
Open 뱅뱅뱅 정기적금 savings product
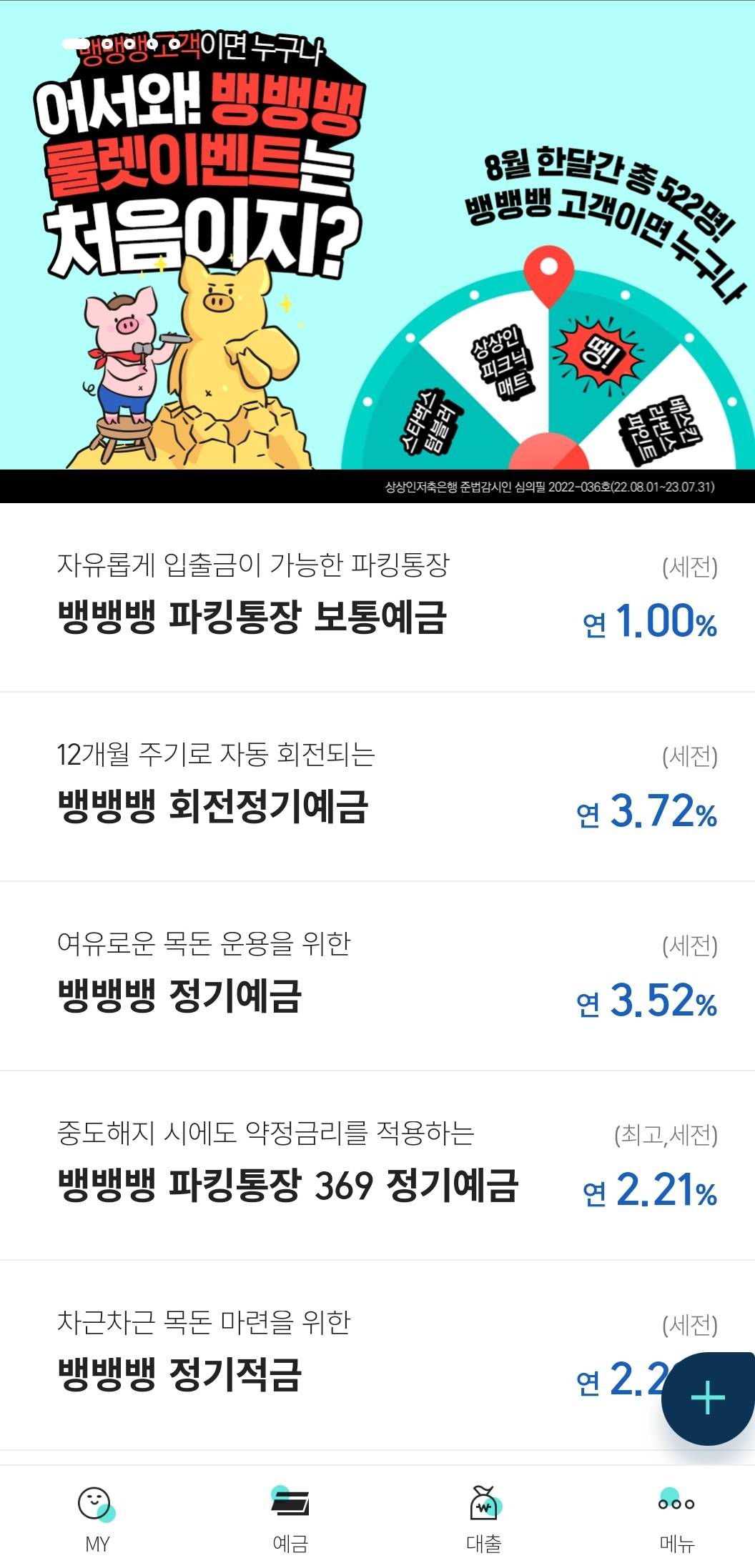[322, 1354]
